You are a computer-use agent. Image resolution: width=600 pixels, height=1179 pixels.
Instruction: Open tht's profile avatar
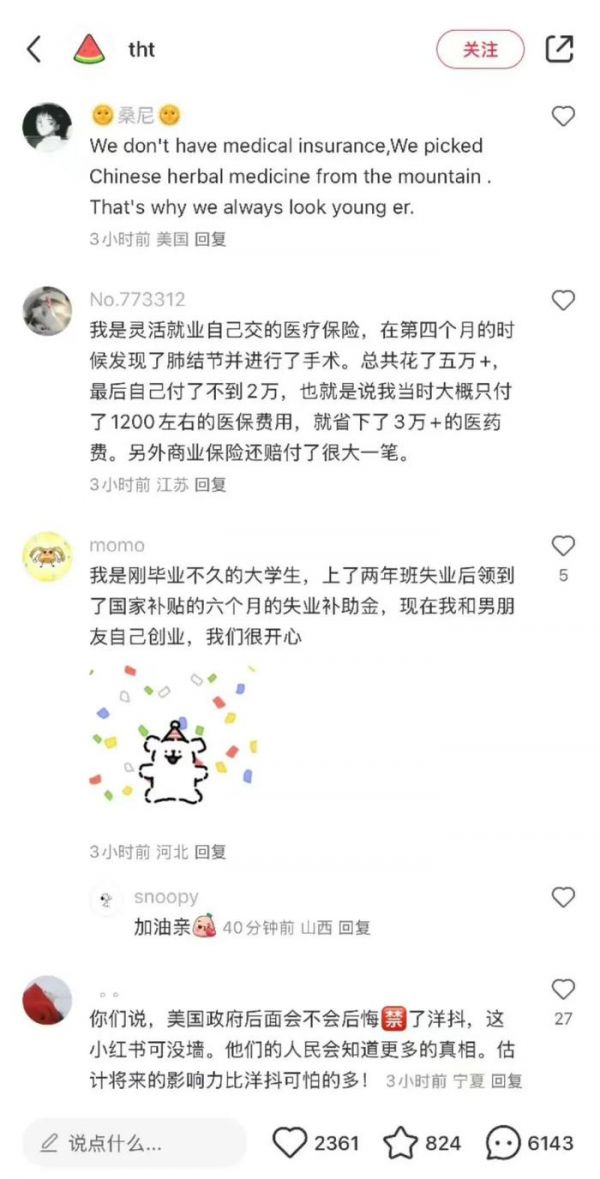[x=89, y=49]
